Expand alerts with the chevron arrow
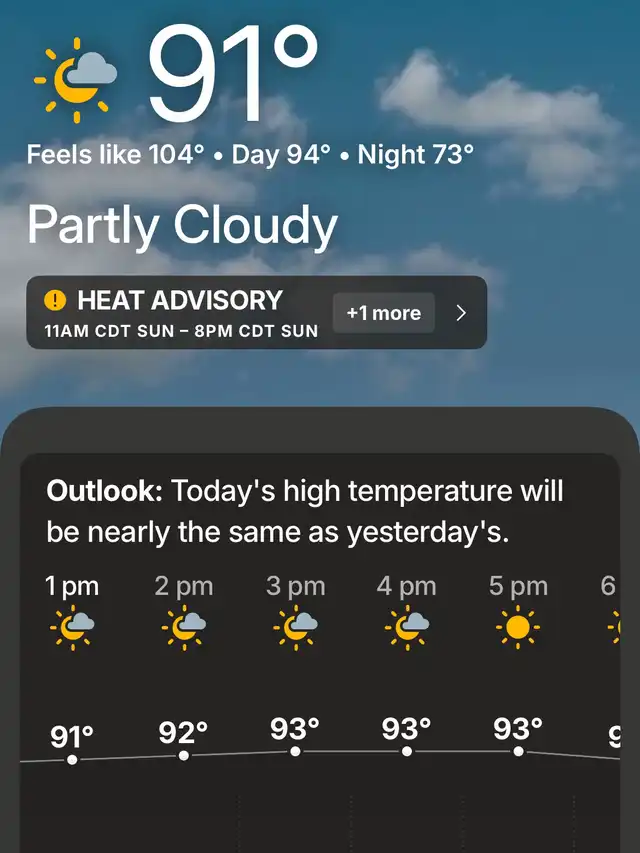640x853 pixels. pos(461,313)
